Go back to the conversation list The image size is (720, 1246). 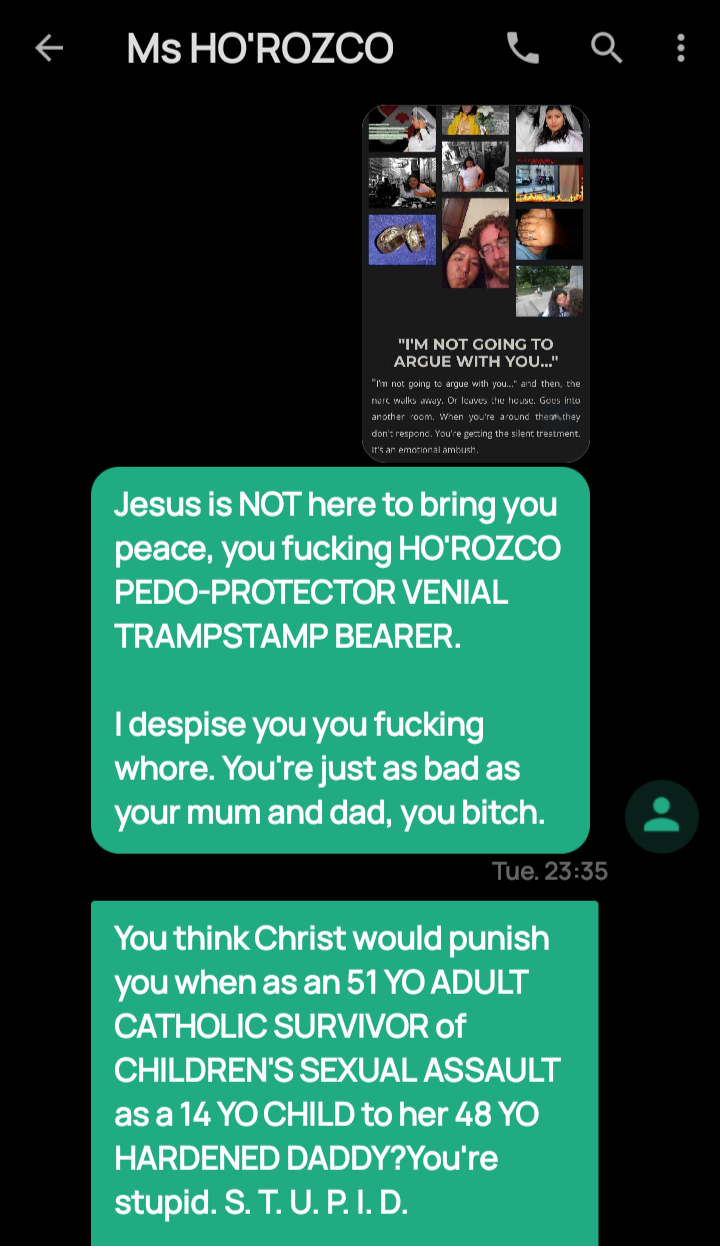49,48
